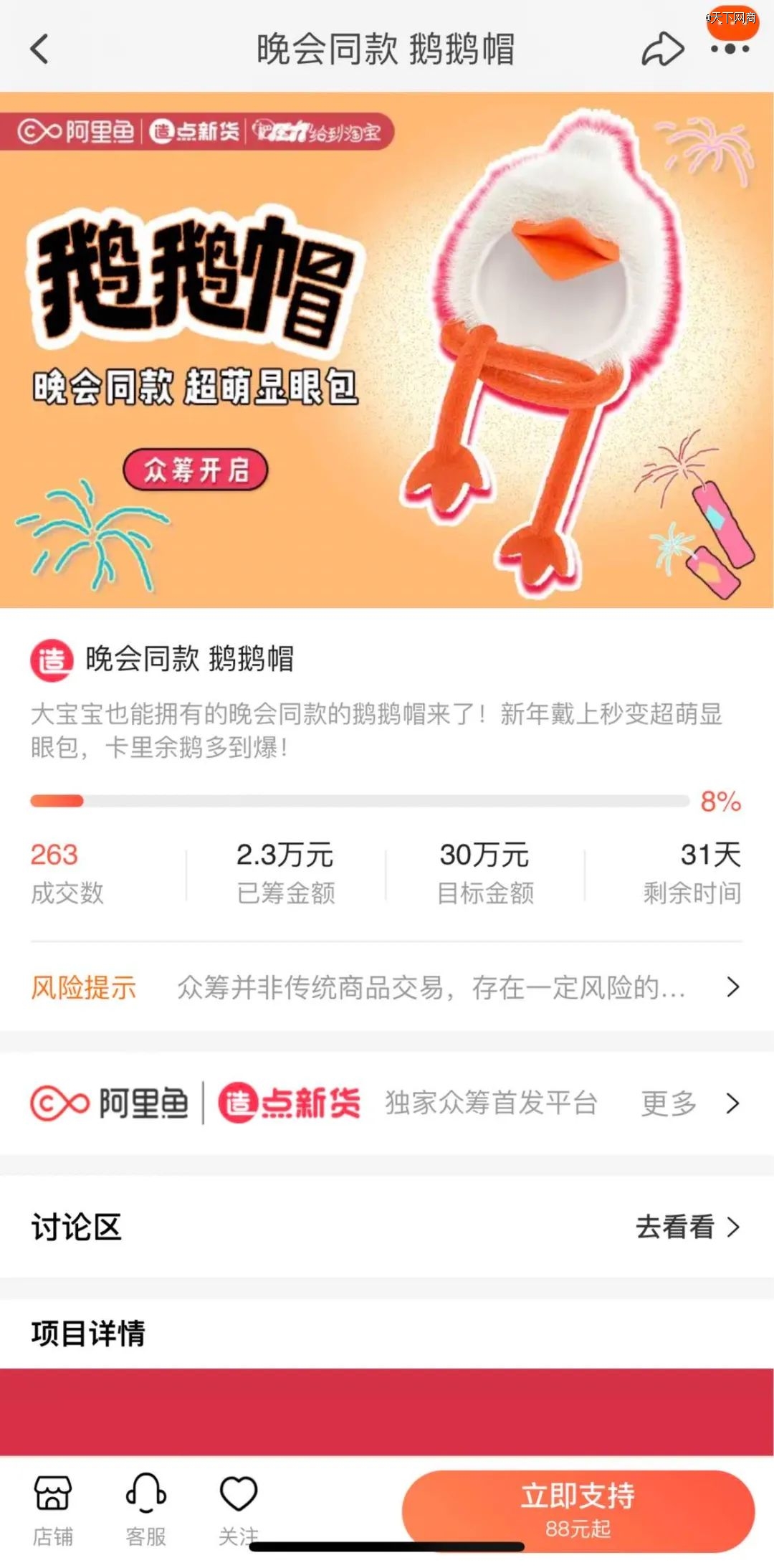Expand the 风险提示 risk notice
This screenshot has width=774, height=1568.
pyautogui.click(x=387, y=987)
